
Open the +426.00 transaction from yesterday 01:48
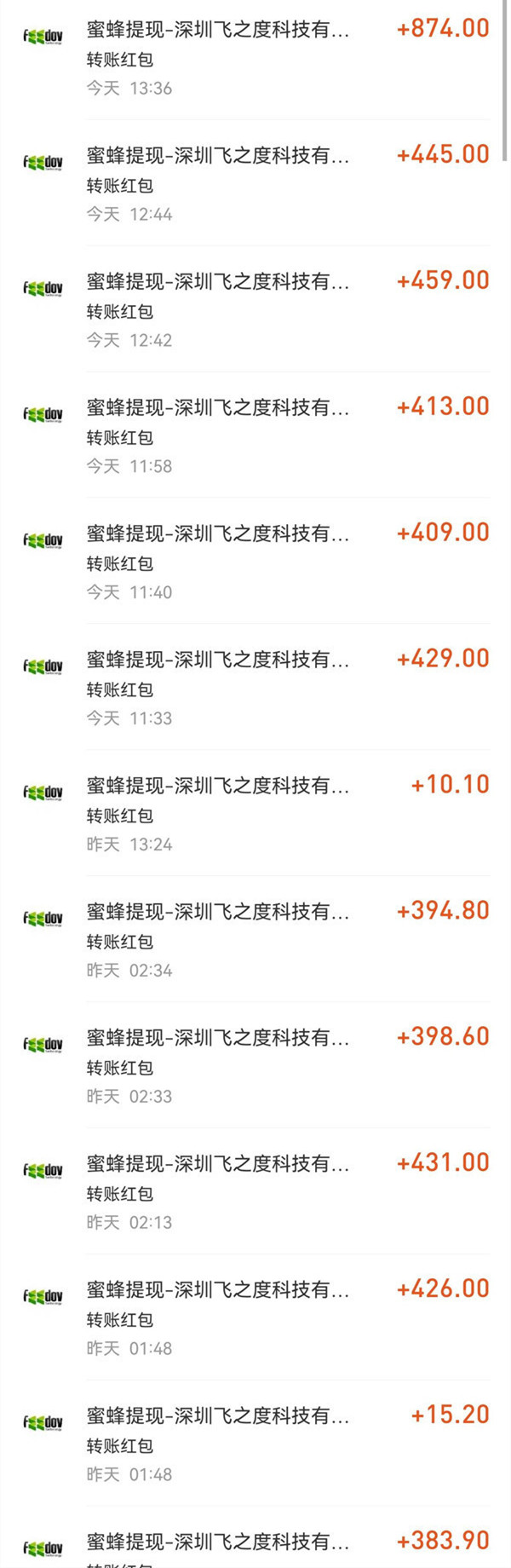(x=255, y=1317)
